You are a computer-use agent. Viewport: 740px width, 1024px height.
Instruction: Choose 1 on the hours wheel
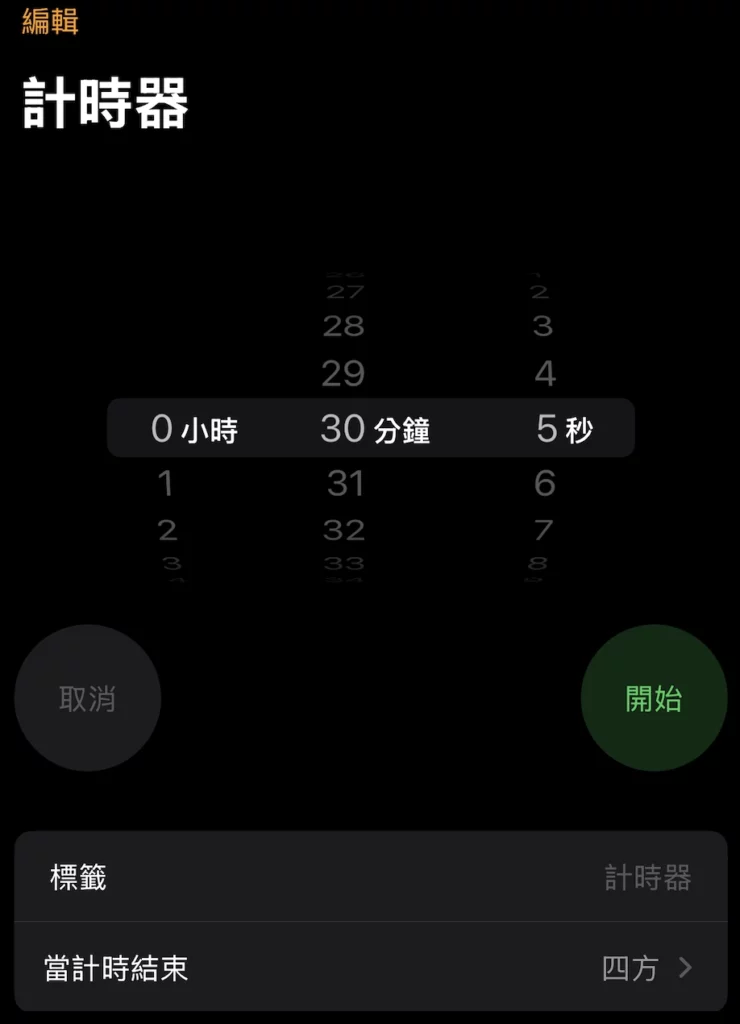(167, 484)
